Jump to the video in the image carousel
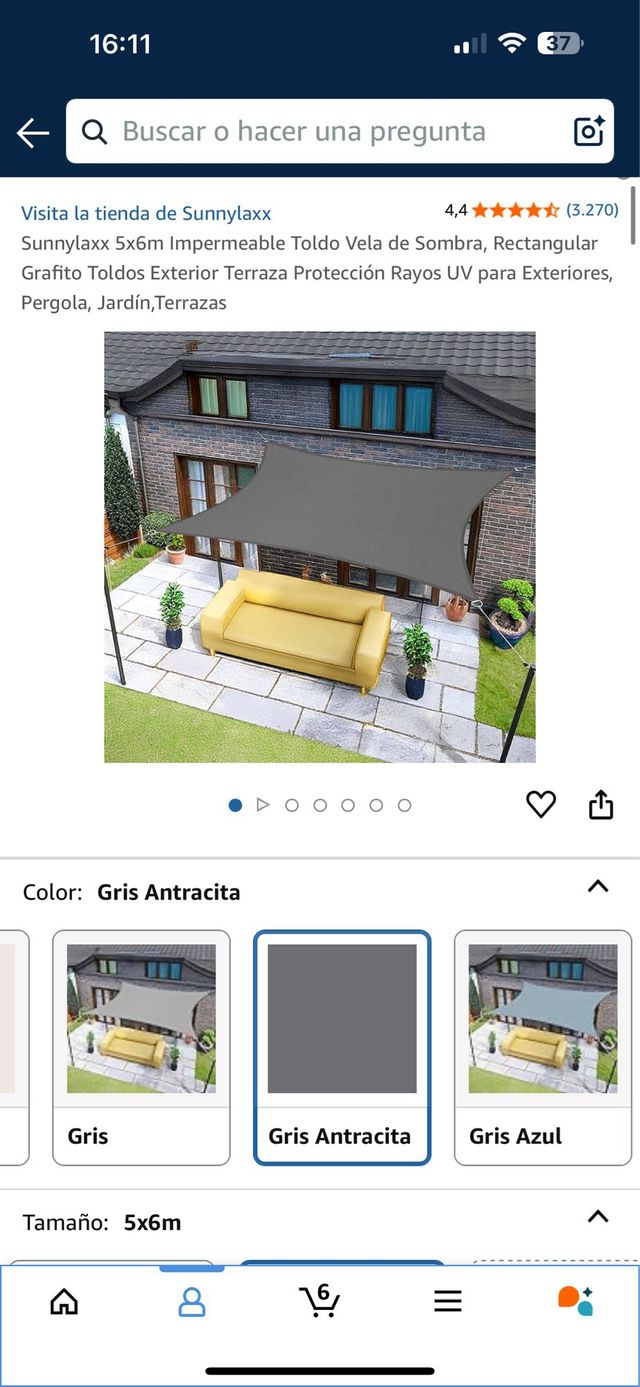This screenshot has width=640, height=1387. tap(263, 805)
